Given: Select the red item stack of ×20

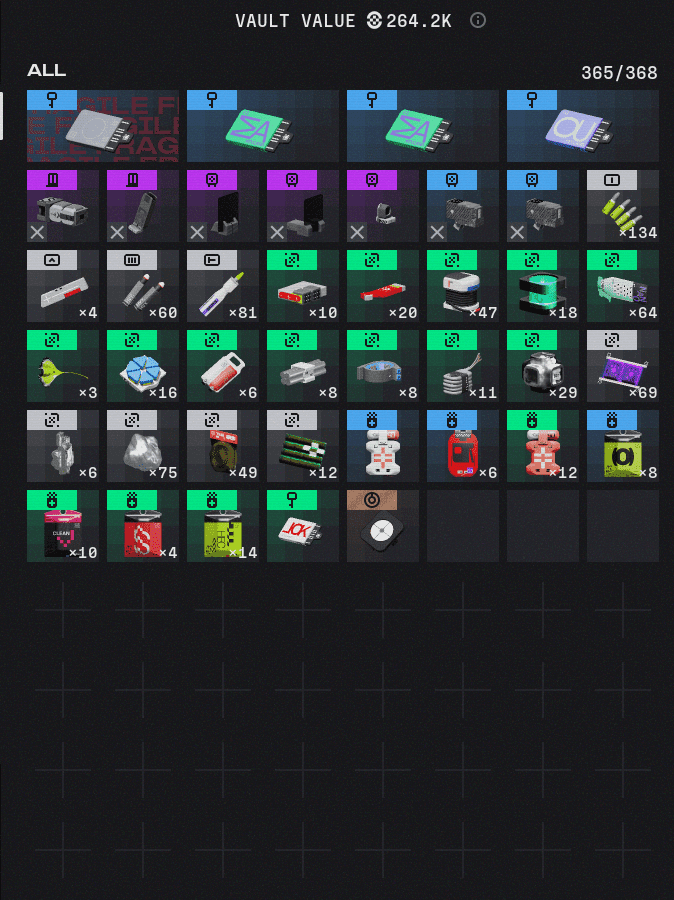Looking at the screenshot, I should coord(382,287).
